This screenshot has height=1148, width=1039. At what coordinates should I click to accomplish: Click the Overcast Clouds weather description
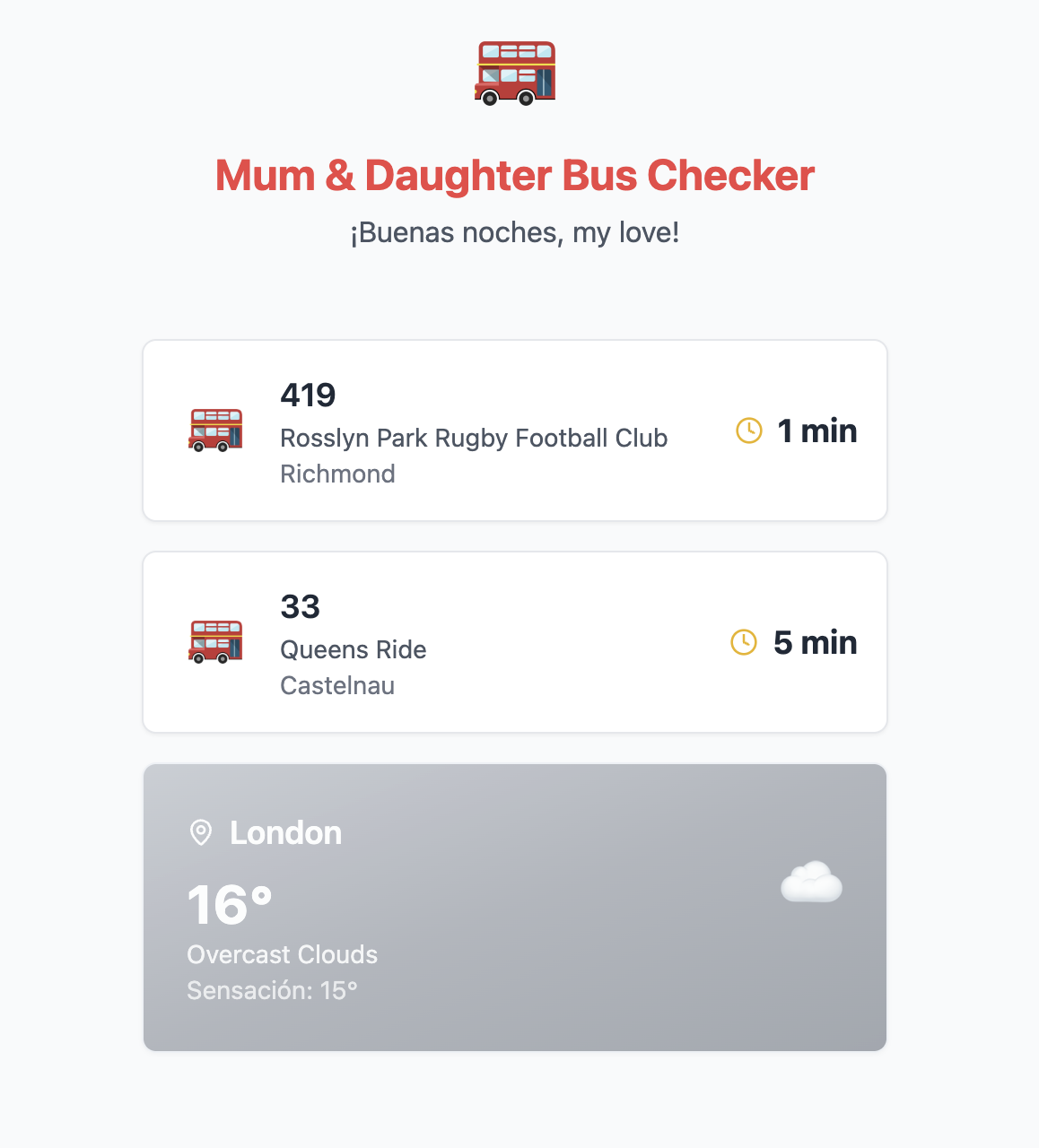(282, 954)
